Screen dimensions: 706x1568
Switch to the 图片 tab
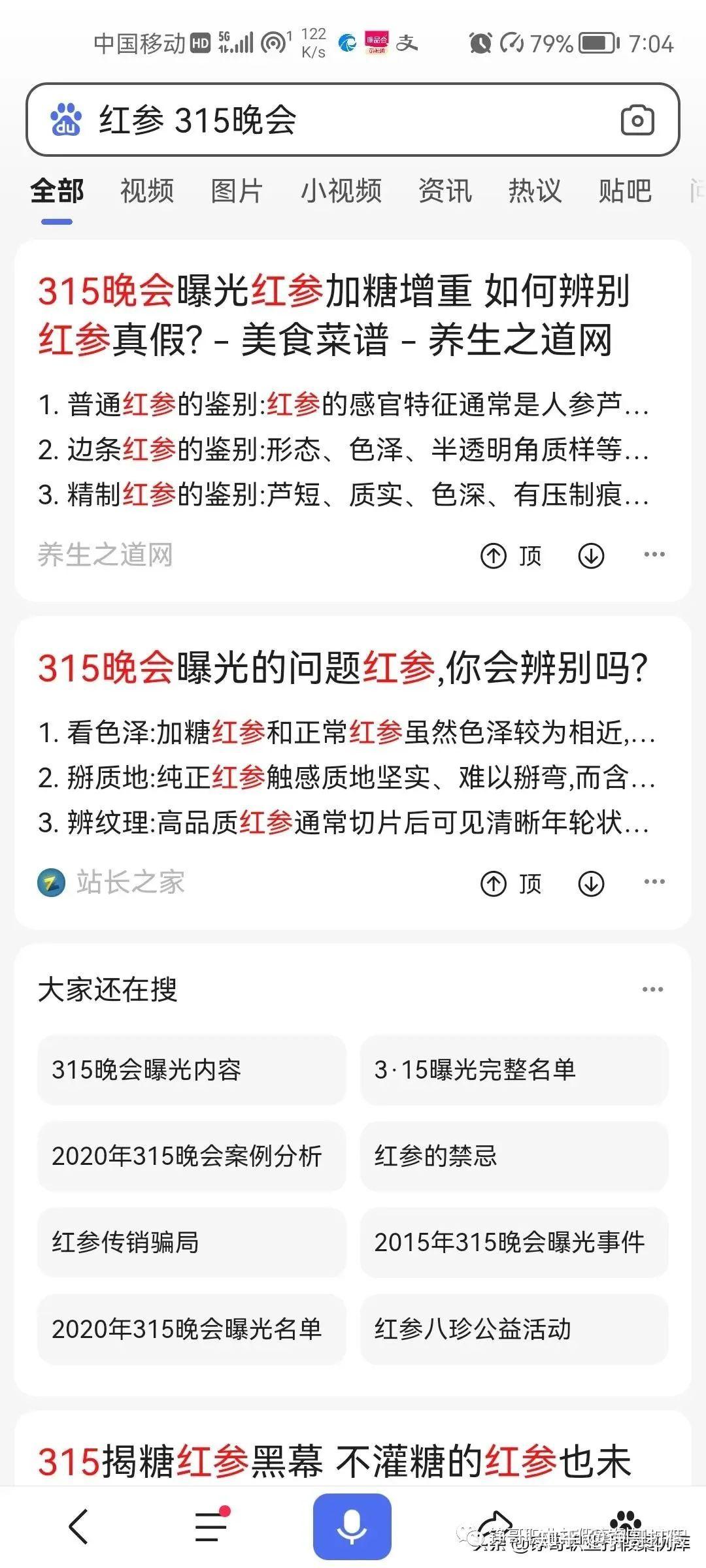(237, 191)
